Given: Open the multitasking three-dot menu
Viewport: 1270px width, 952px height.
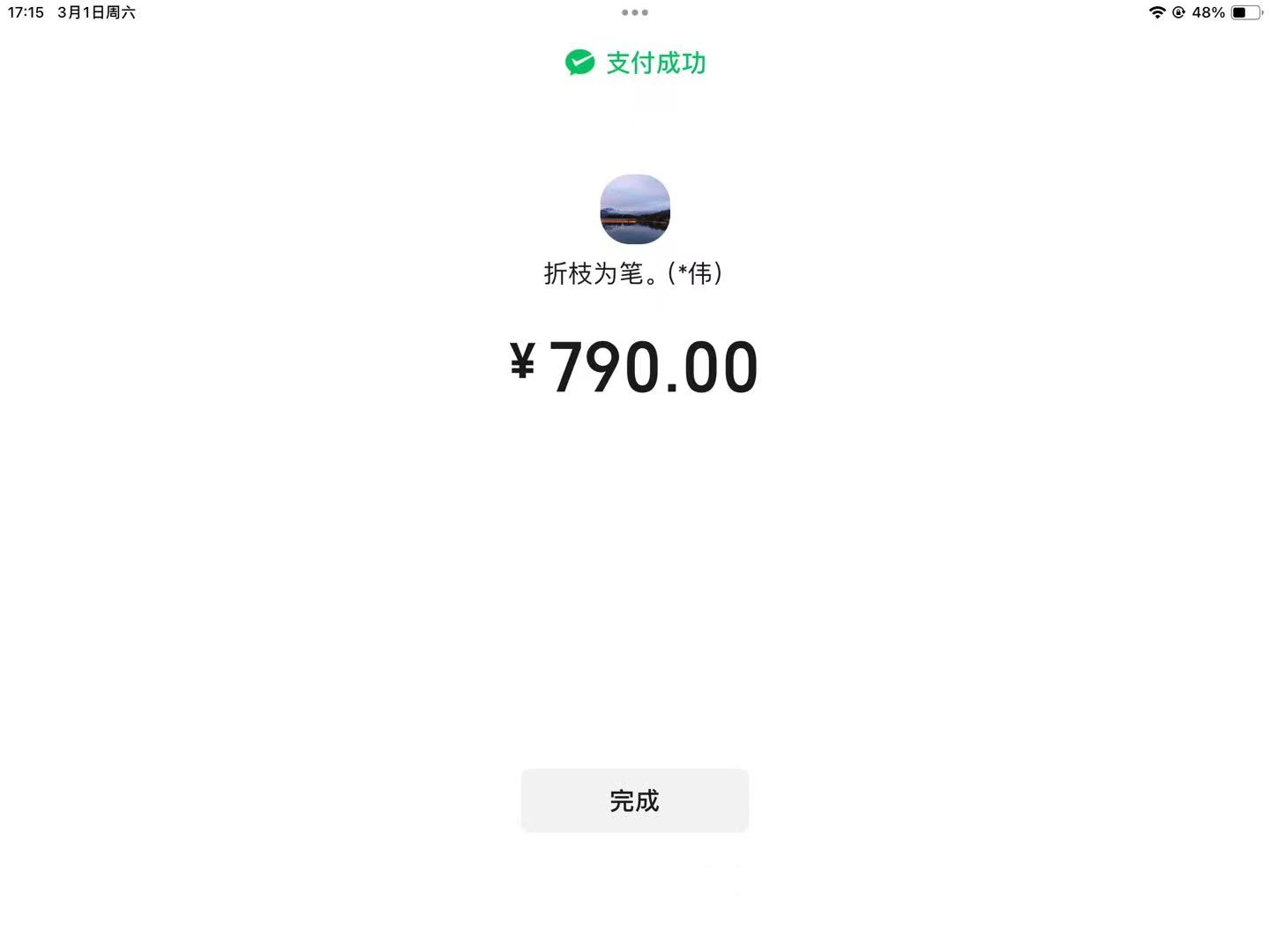Looking at the screenshot, I should 634,12.
